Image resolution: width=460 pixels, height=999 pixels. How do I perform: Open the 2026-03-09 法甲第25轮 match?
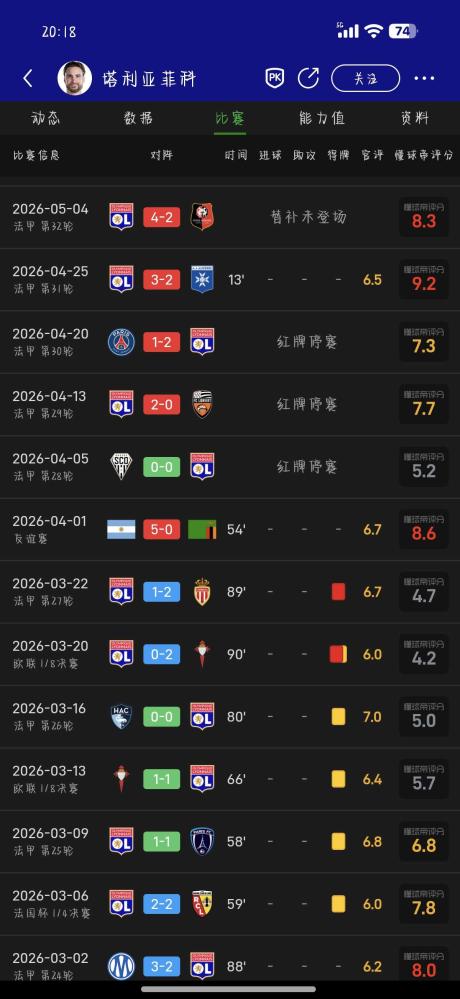point(230,842)
